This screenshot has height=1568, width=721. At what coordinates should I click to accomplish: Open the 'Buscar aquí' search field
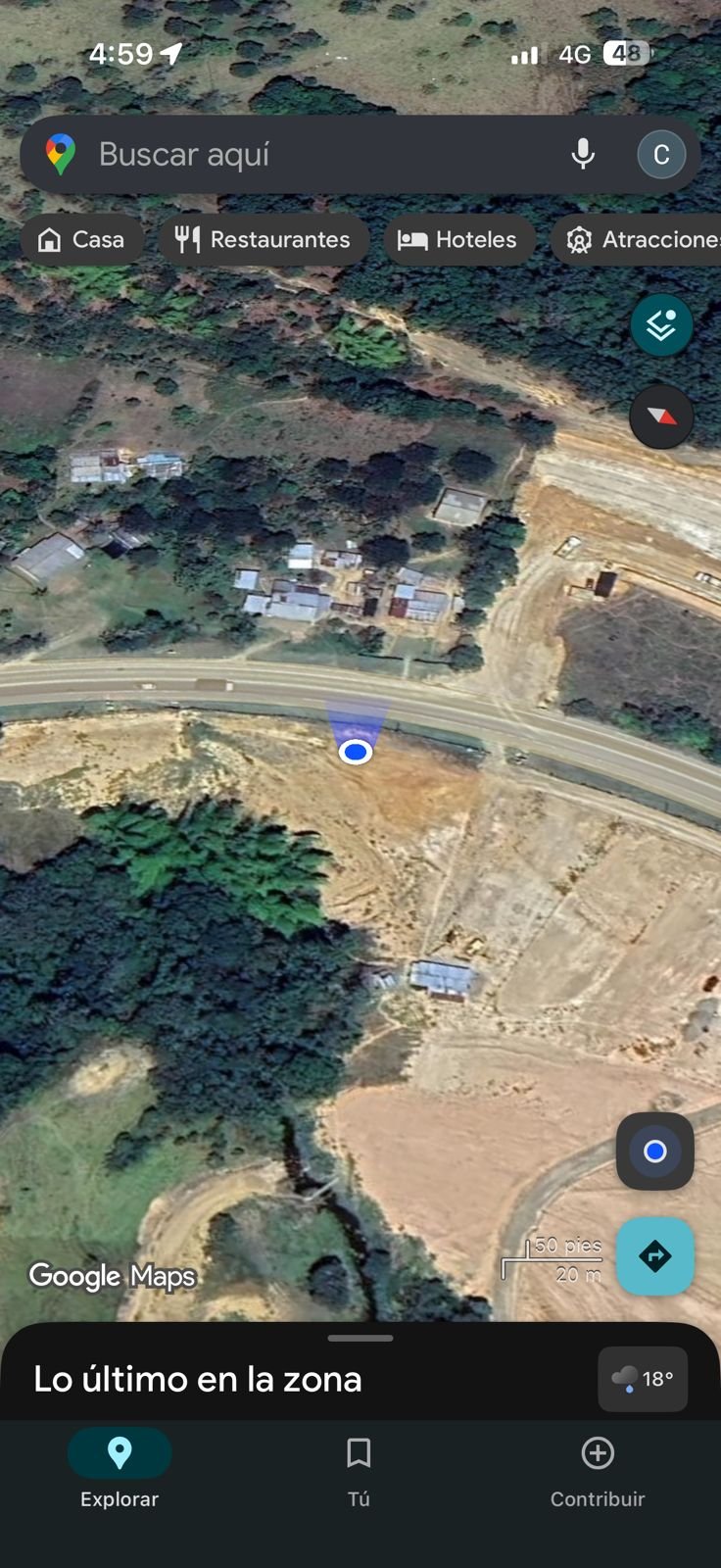313,155
